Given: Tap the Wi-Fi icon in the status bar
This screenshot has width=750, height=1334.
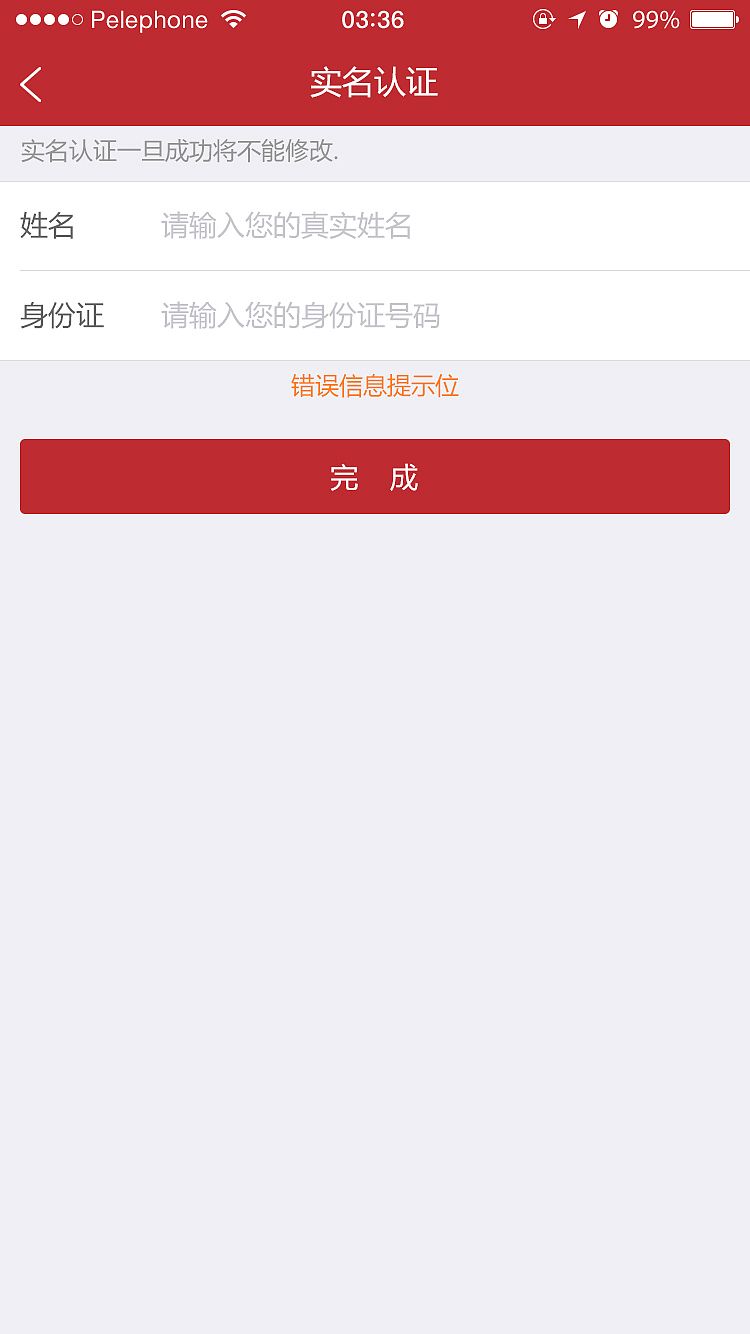Looking at the screenshot, I should click(234, 18).
